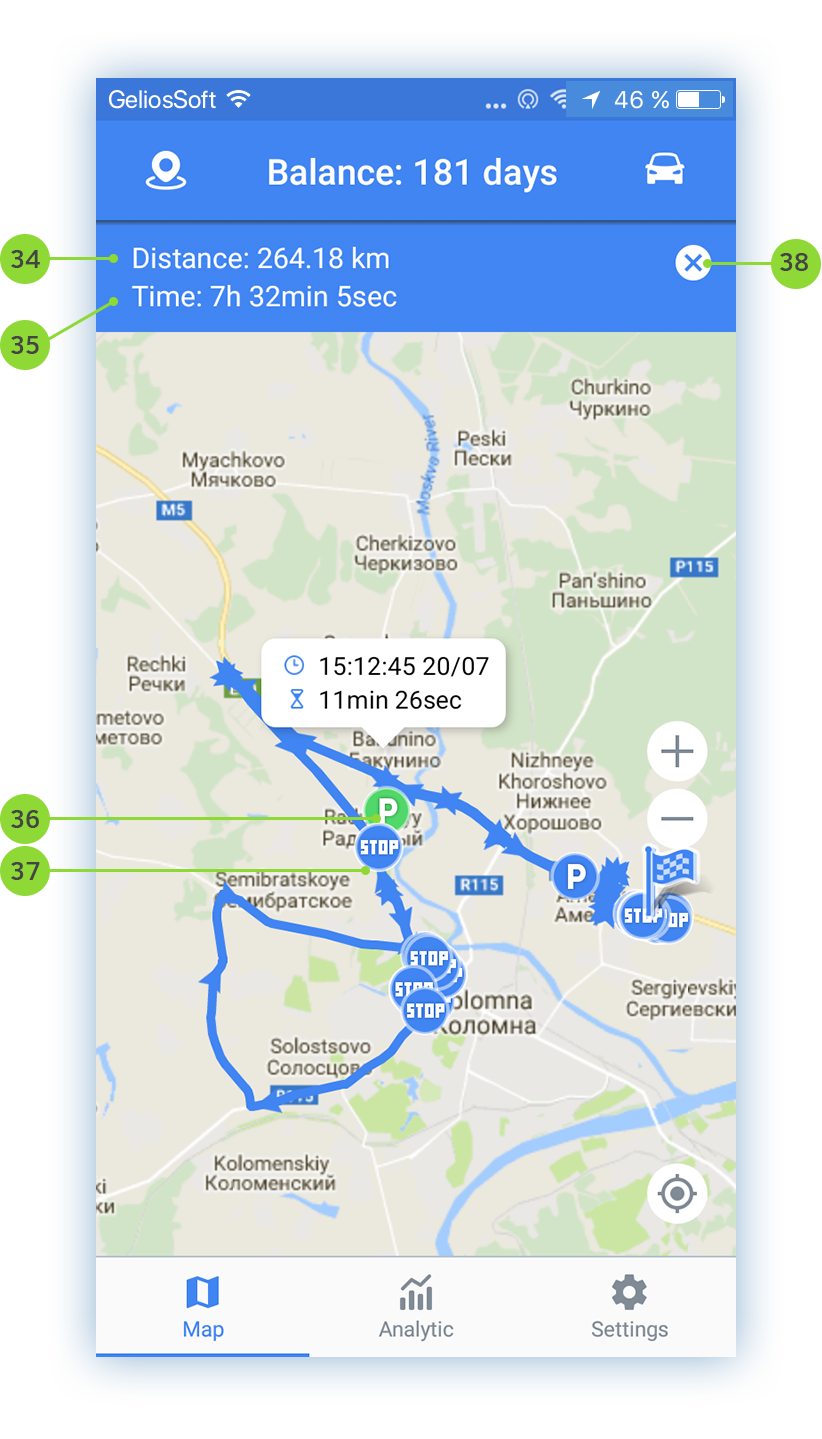Select the Map tab
The width and height of the screenshot is (822, 1439).
coord(203,1306)
